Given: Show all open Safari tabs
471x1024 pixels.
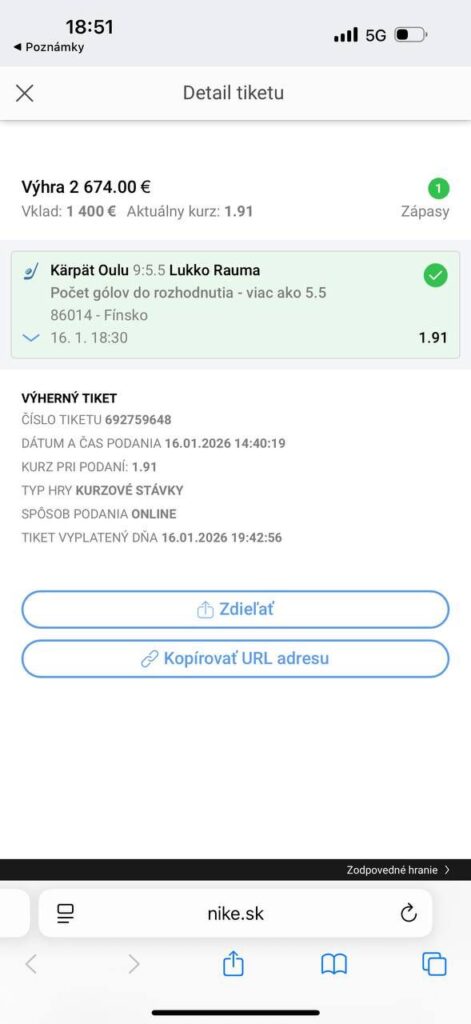Looking at the screenshot, I should 434,964.
